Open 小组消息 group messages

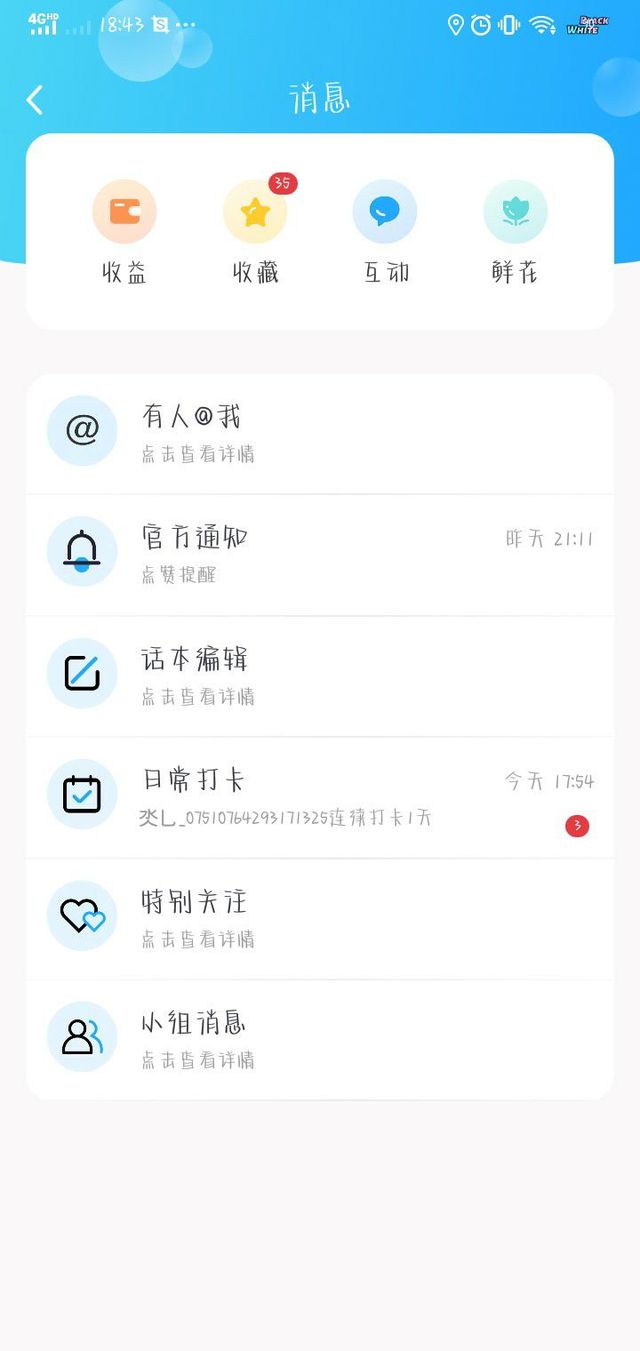point(320,1040)
